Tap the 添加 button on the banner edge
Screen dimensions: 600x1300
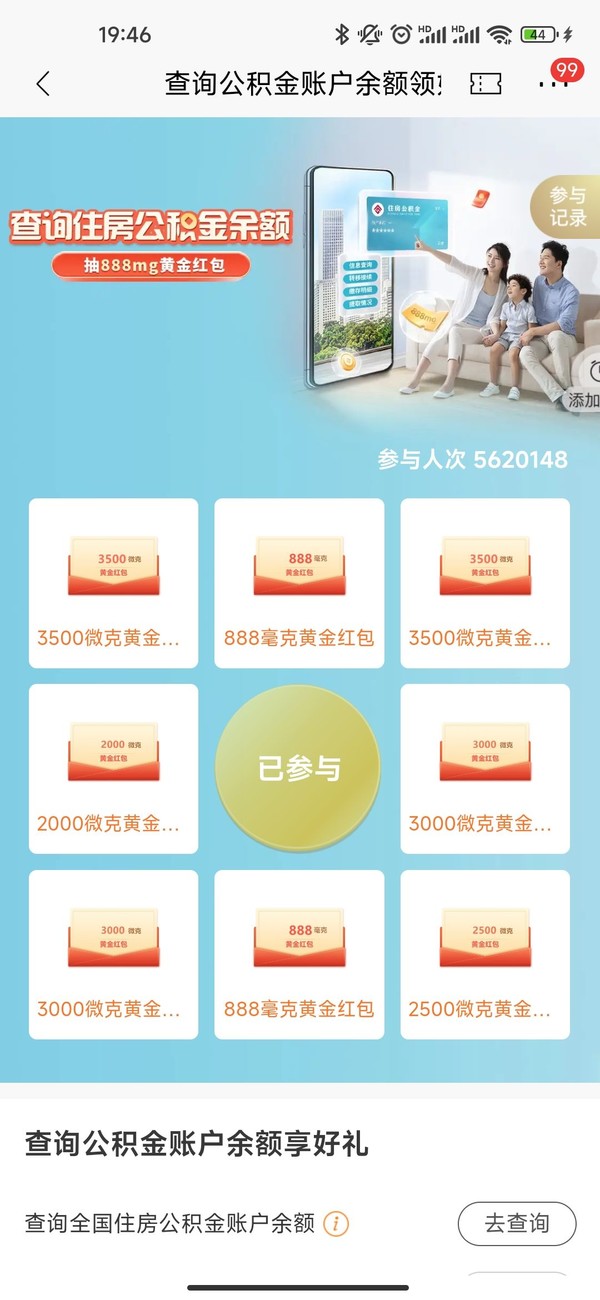584,400
